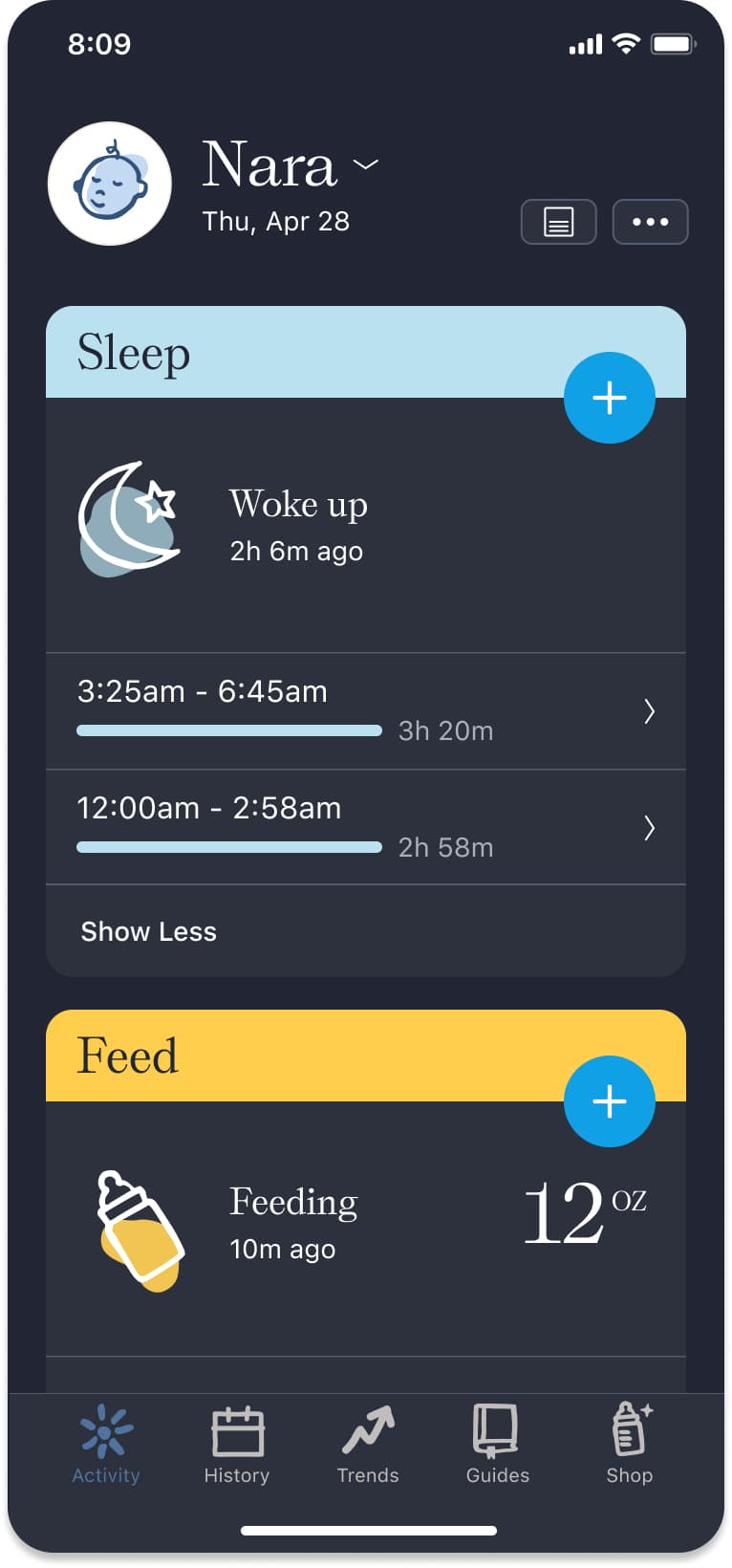
Task: Switch to the Guides tab
Action: point(498,1445)
